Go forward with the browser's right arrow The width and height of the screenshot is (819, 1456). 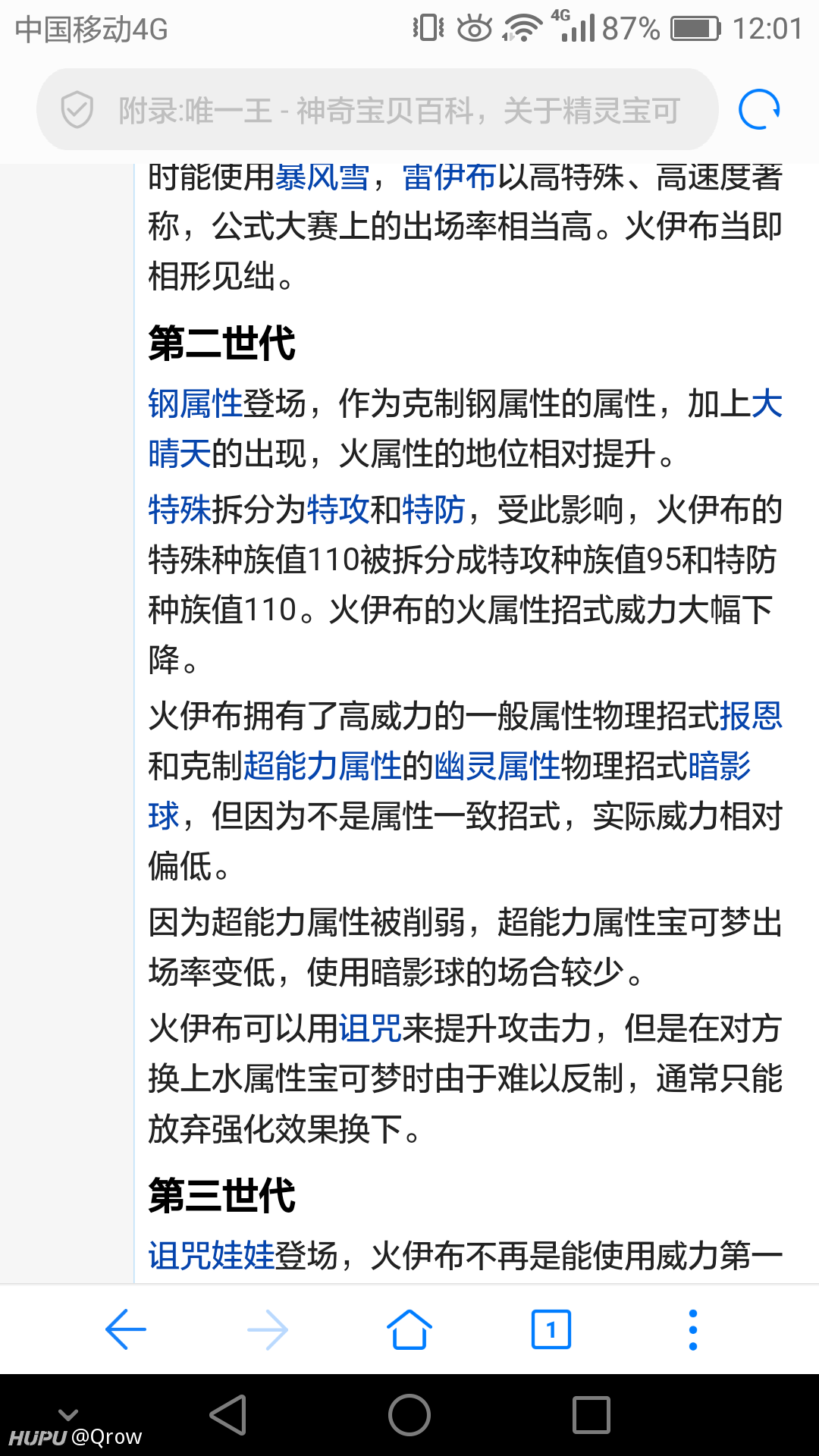(x=268, y=1329)
